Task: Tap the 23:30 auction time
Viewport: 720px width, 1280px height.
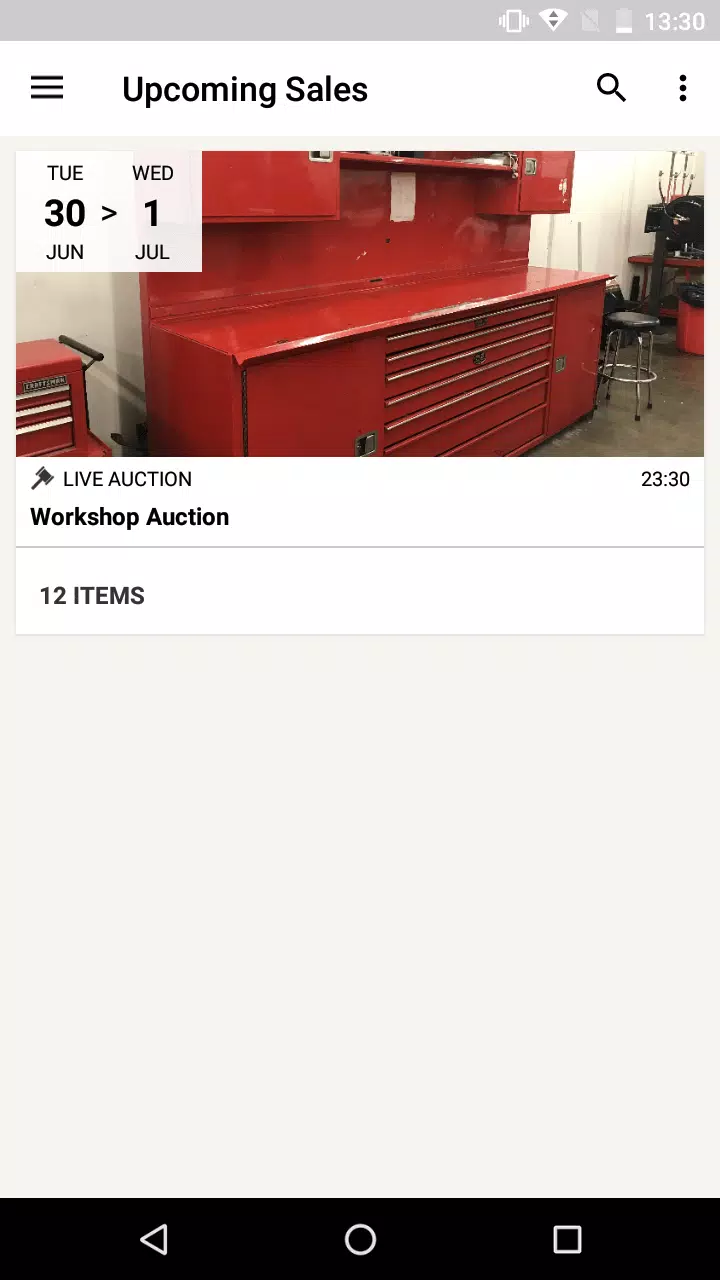Action: [x=666, y=479]
